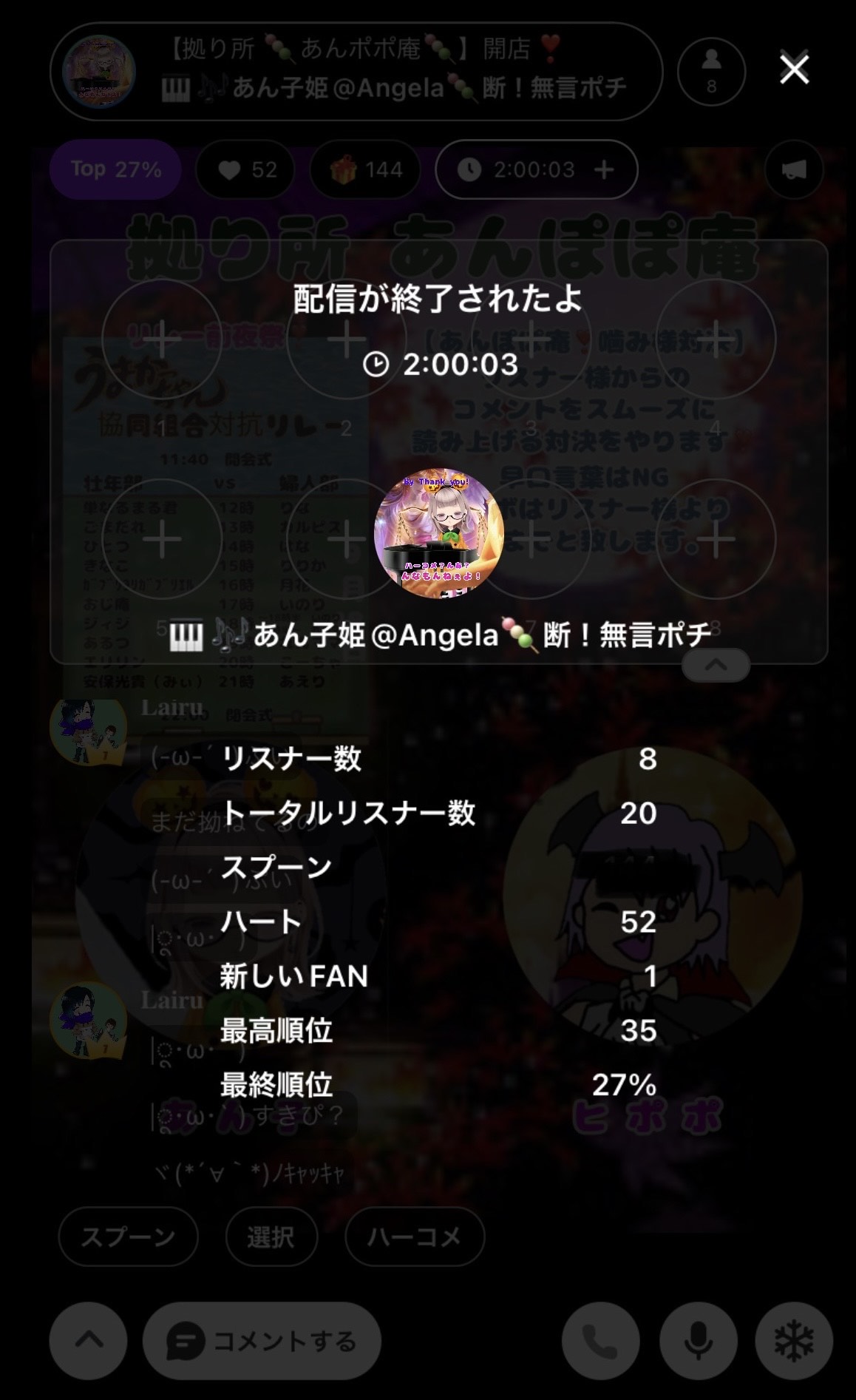The image size is (856, 1400).
Task: Tap the plus to extend broadcast time
Action: pyautogui.click(x=605, y=169)
